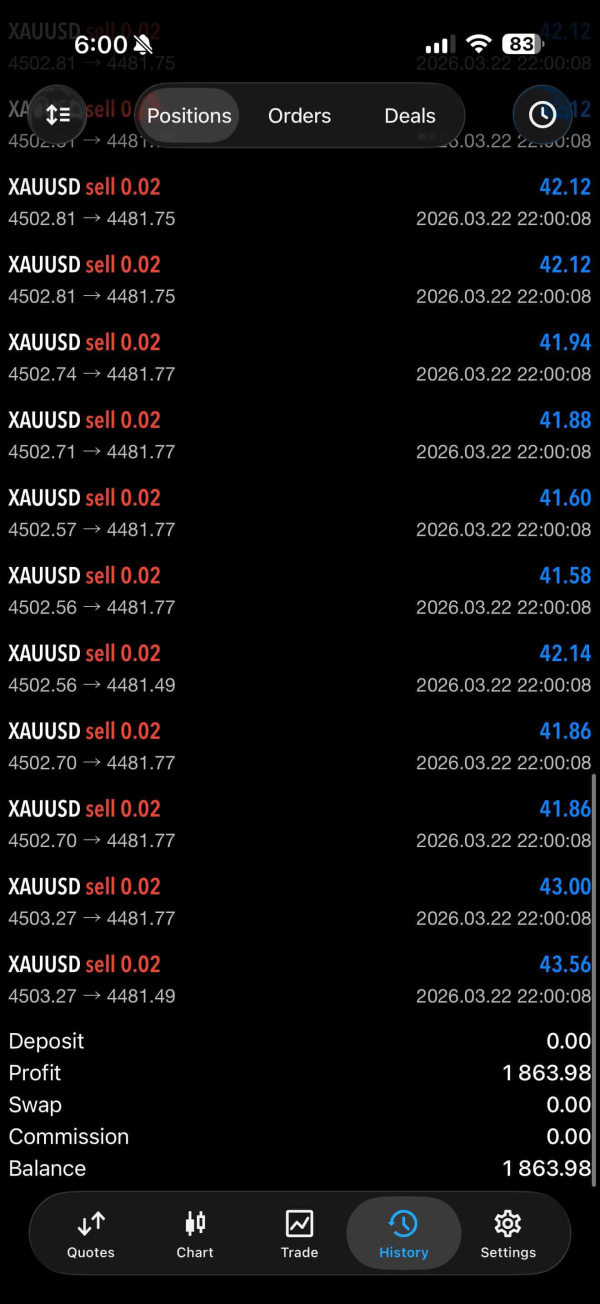Viewport: 600px width, 1304px height.
Task: Go to the Quotes tab
Action: tap(91, 1234)
